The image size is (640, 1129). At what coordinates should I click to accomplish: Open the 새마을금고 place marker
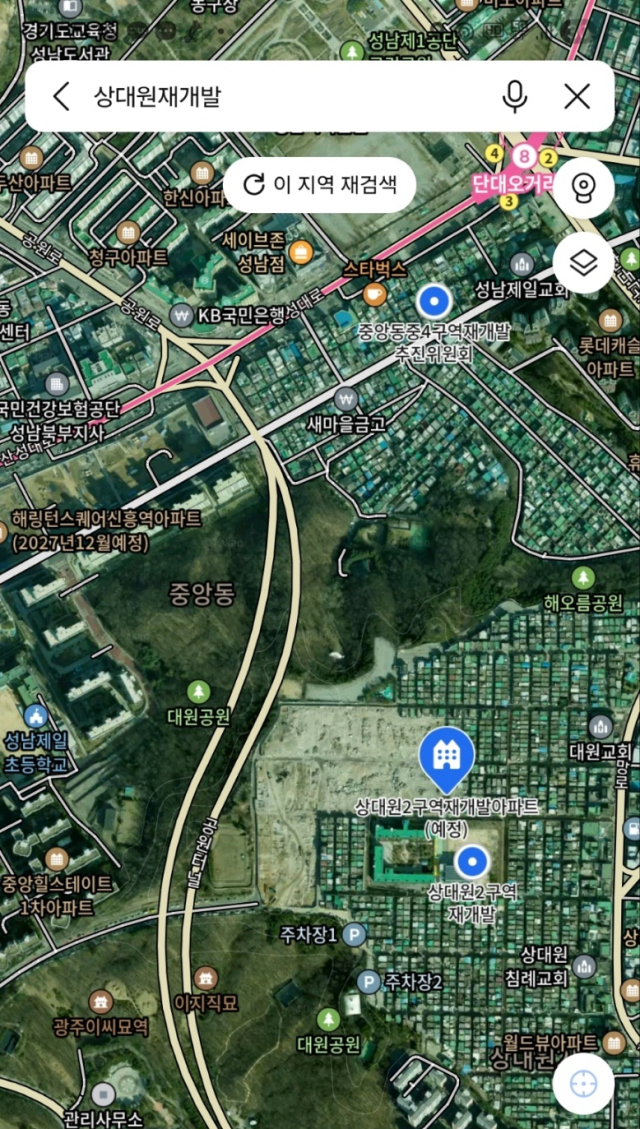pos(347,399)
